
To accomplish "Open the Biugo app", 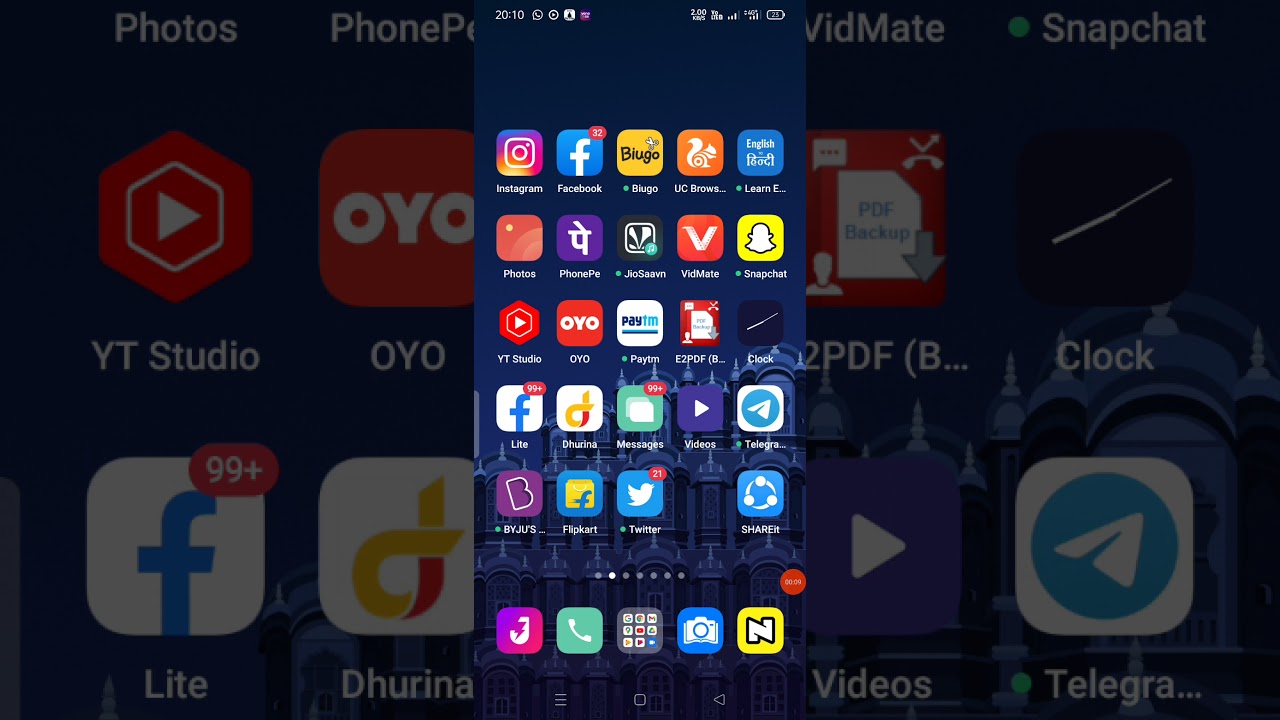I will (x=640, y=153).
